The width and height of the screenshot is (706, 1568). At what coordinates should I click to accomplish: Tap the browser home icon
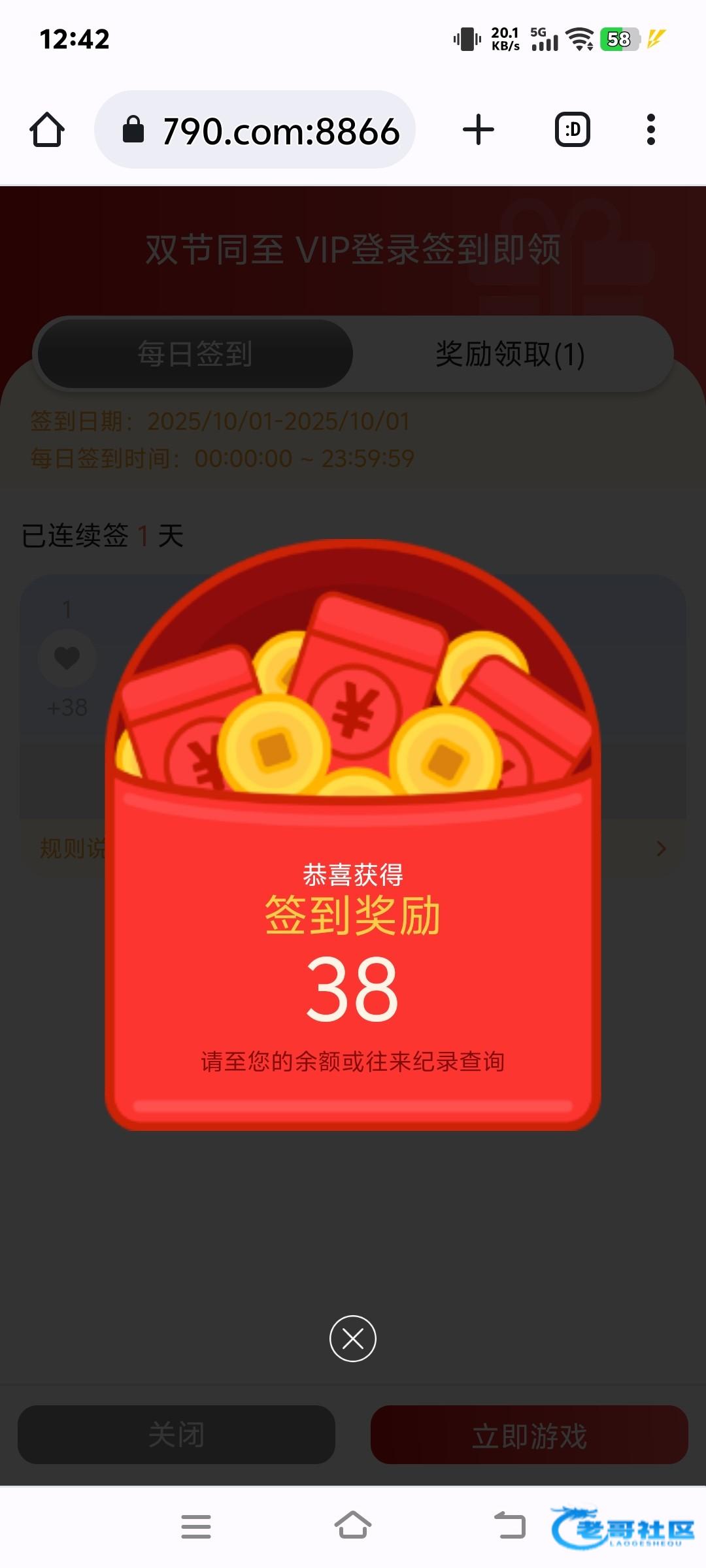[47, 129]
